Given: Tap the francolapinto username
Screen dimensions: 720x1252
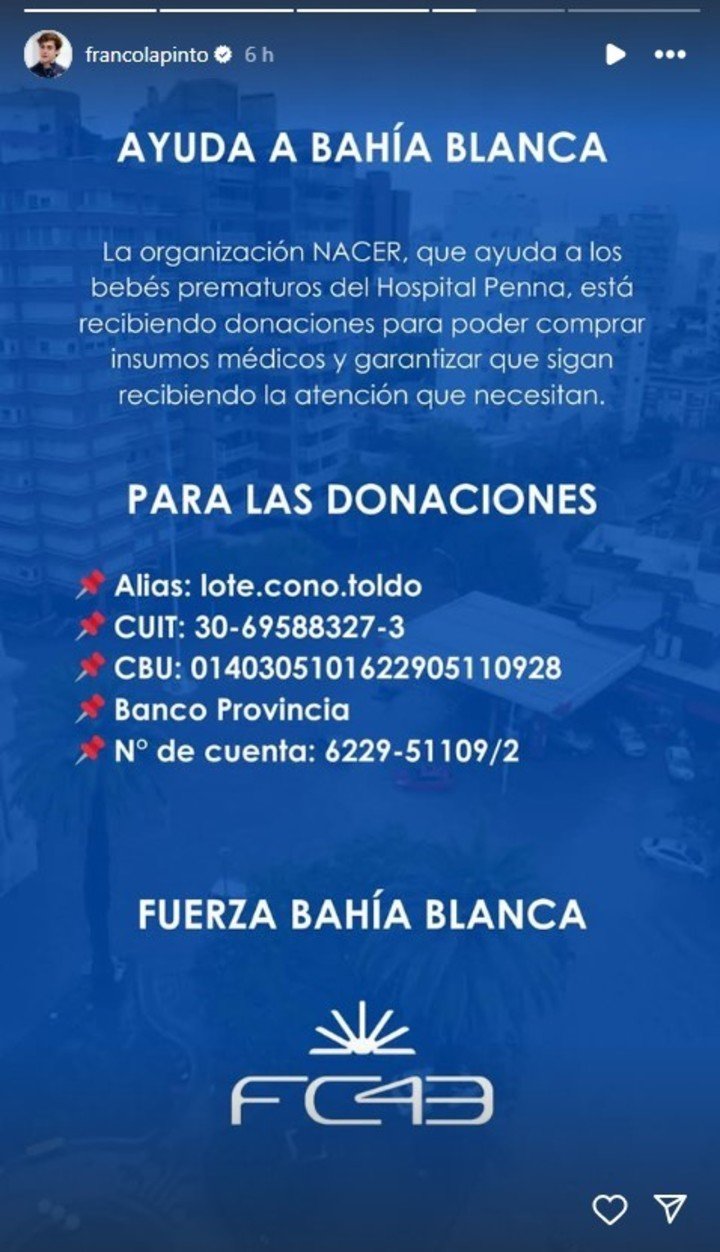Looking at the screenshot, I should click(147, 55).
